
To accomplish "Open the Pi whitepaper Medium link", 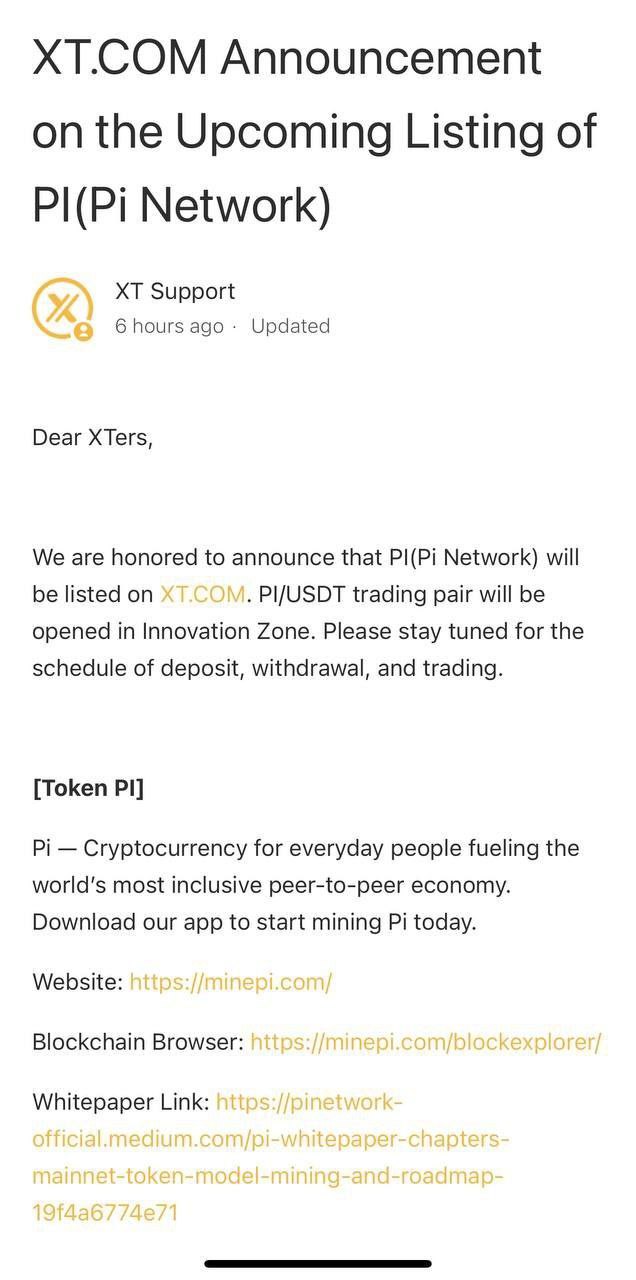I will pyautogui.click(x=270, y=1139).
